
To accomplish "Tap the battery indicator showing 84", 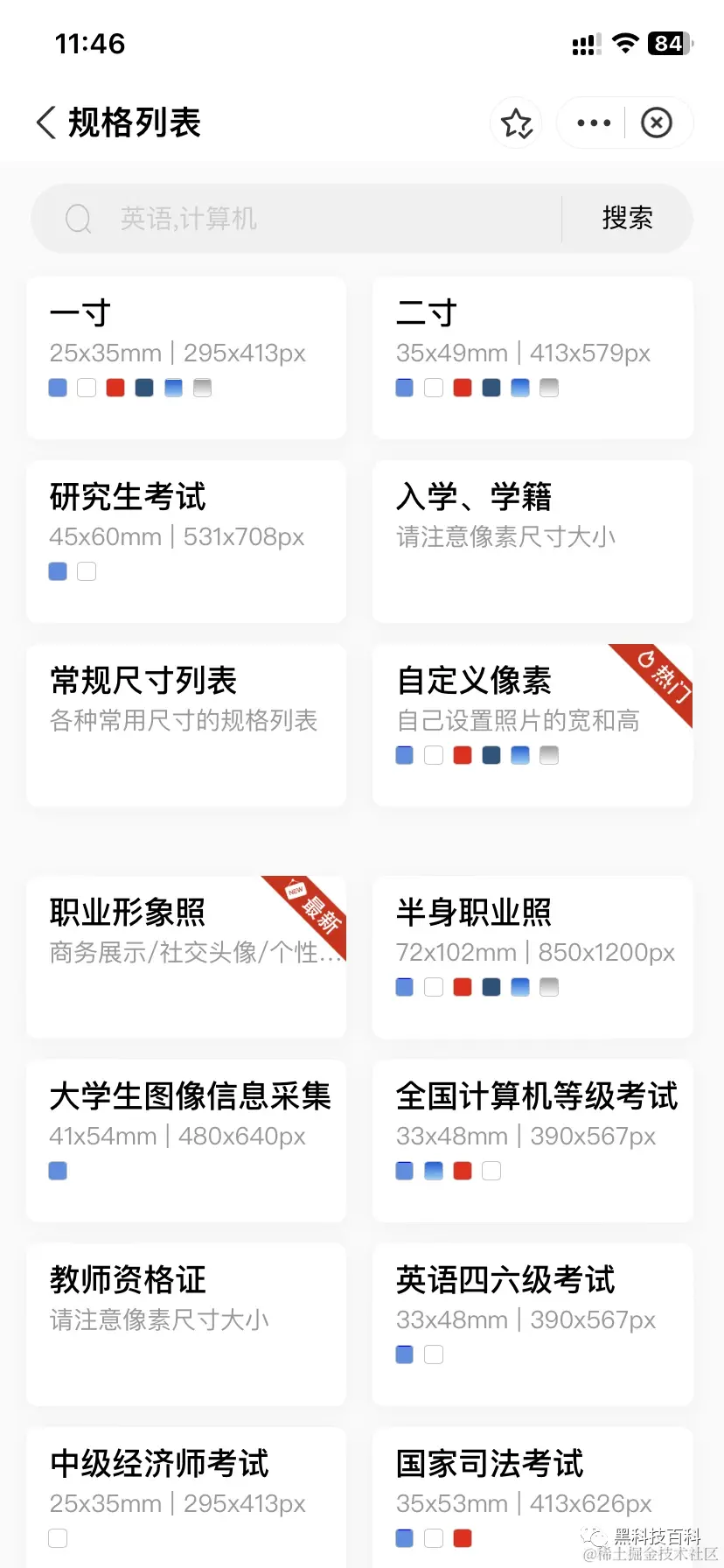I will tap(670, 43).
